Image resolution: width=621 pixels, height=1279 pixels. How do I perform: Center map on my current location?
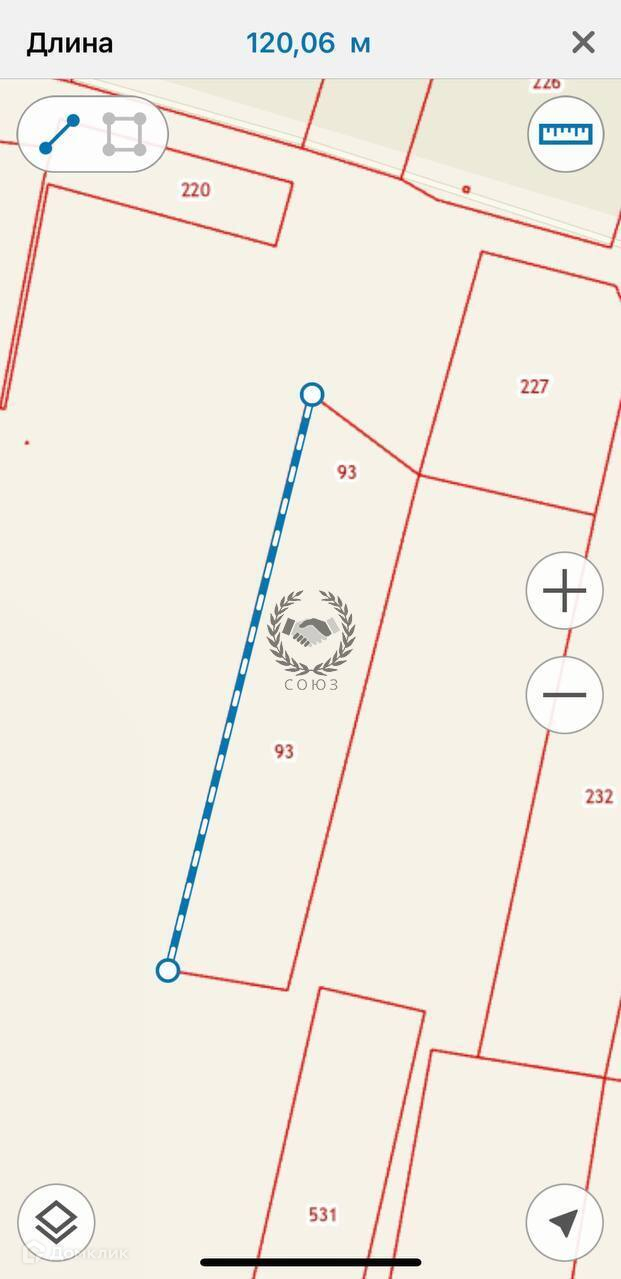click(x=564, y=1221)
